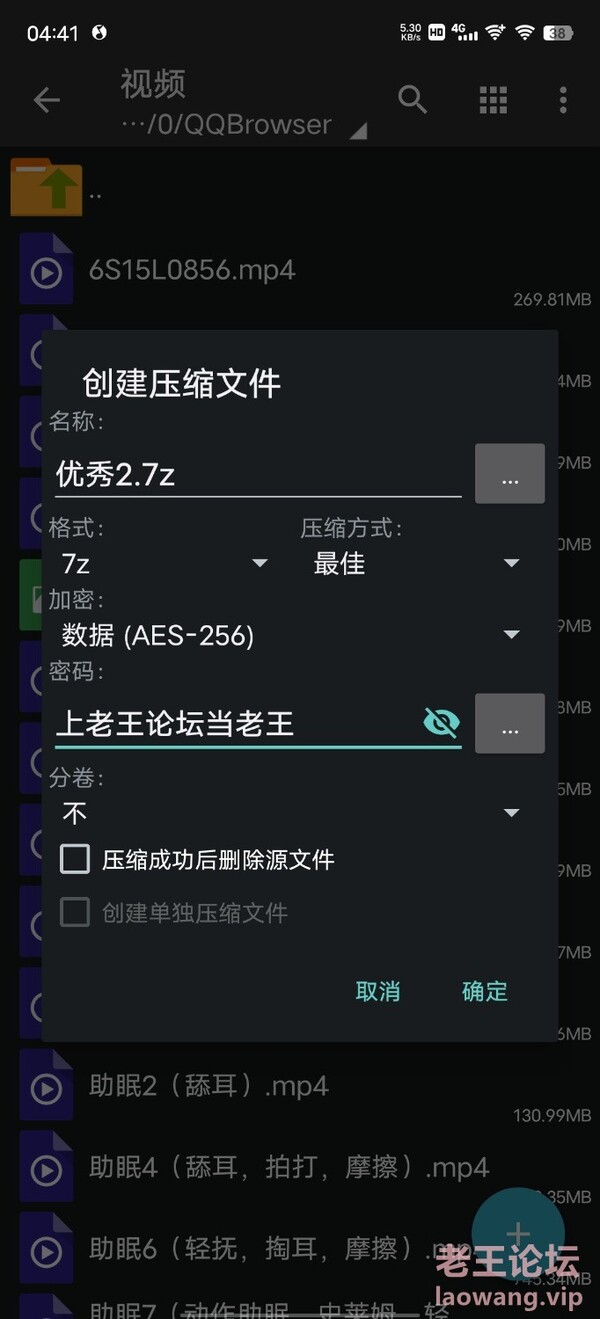600x1319 pixels.
Task: Cancel with the 取消 button
Action: 378,991
